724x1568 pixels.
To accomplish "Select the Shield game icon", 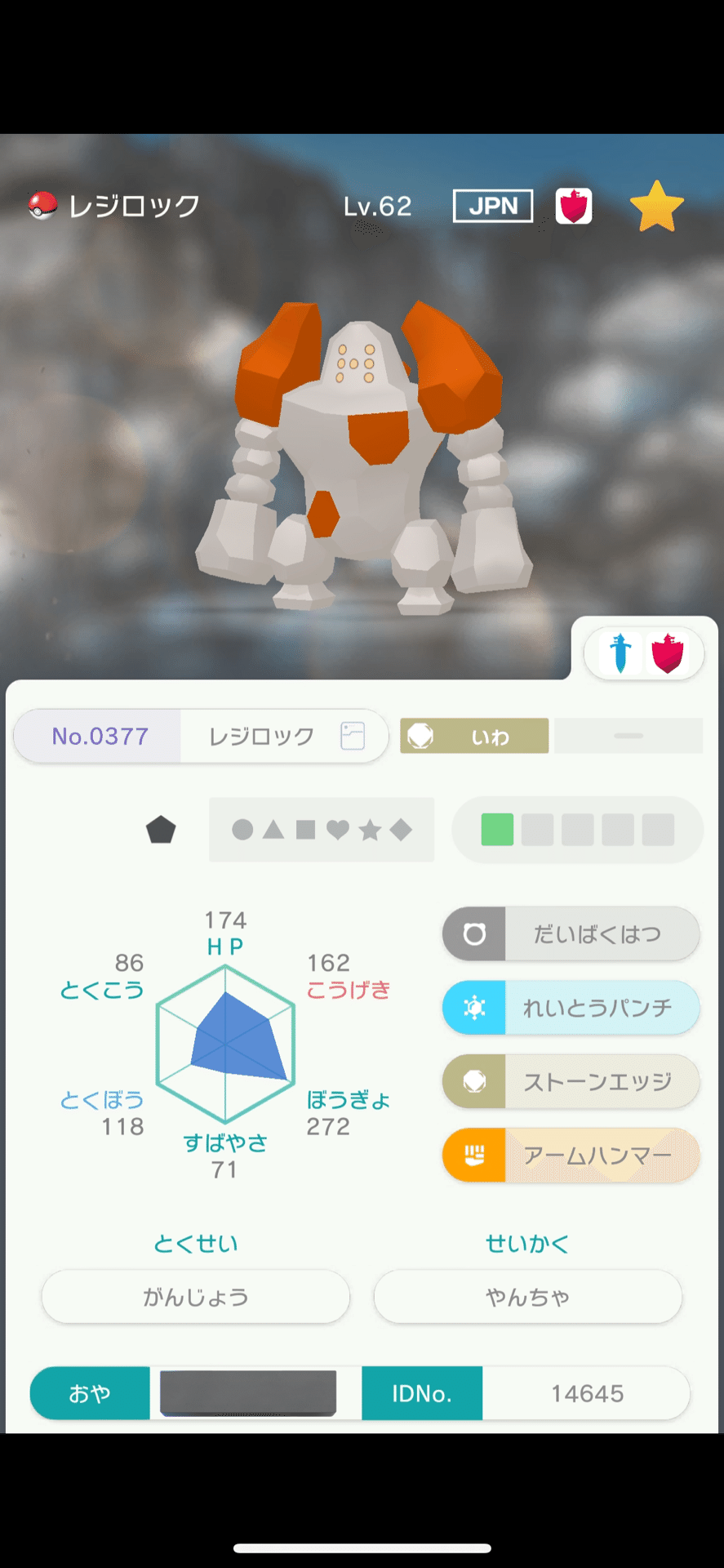I will pyautogui.click(x=669, y=653).
